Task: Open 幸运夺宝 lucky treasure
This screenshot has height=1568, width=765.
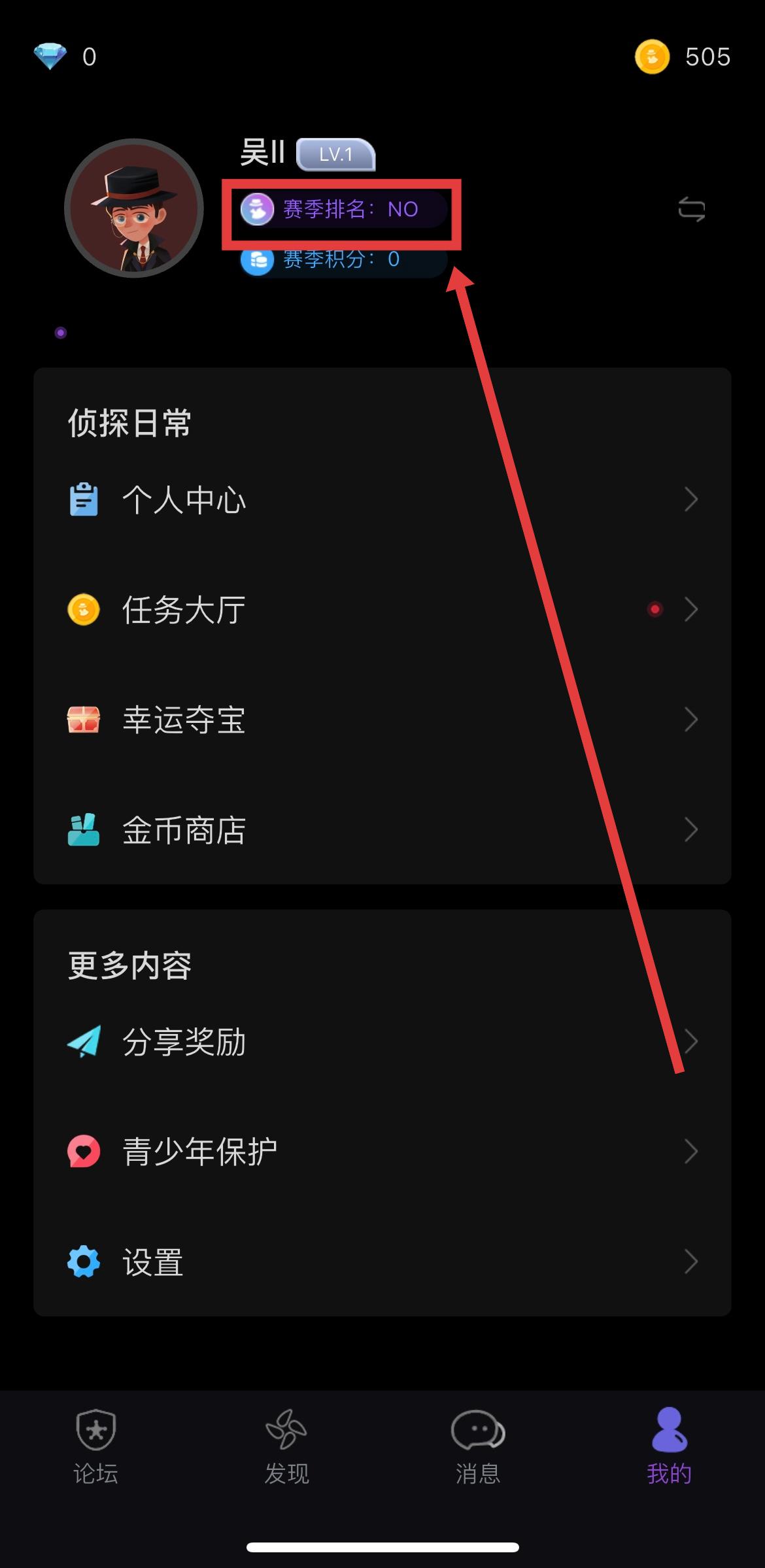Action: pos(382,720)
